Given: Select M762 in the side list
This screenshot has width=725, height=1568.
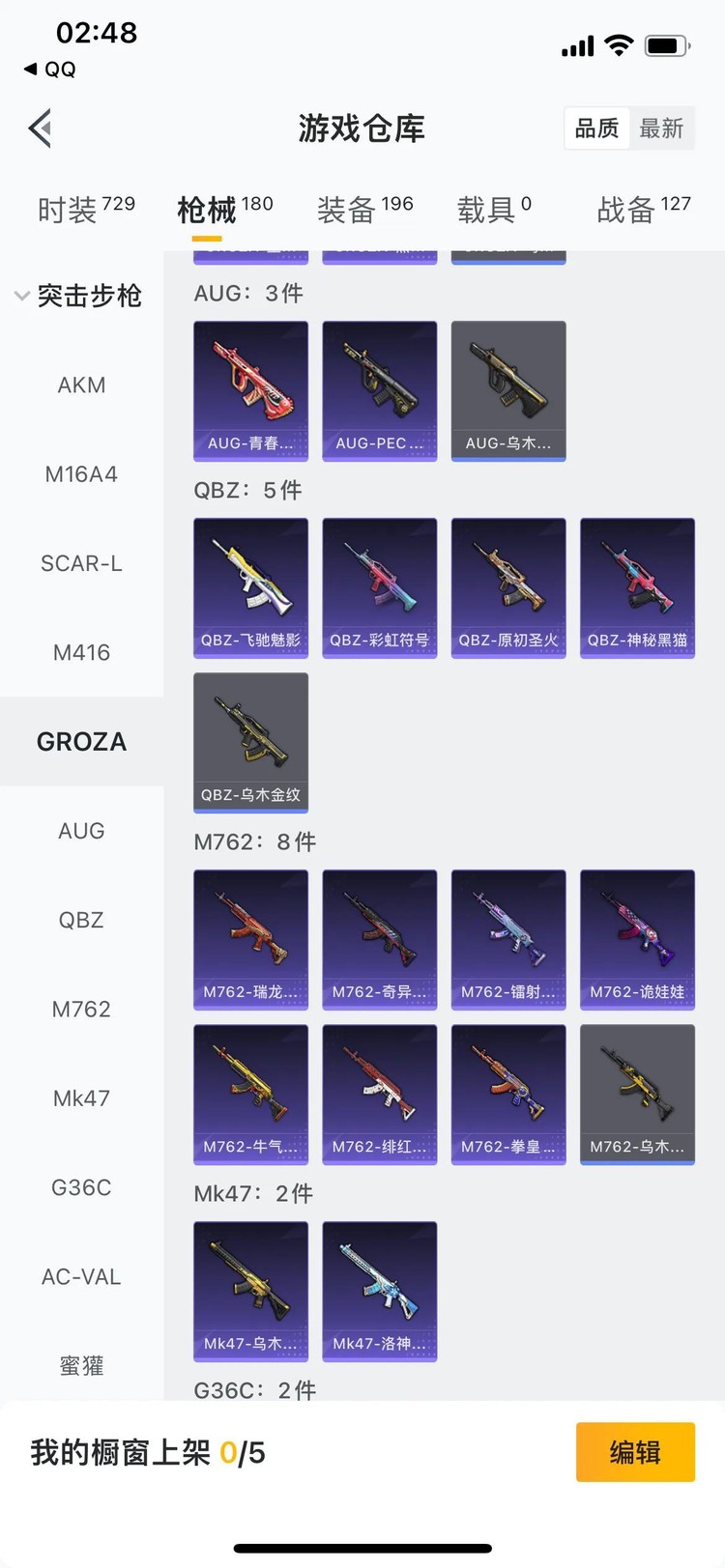Looking at the screenshot, I should 81,1010.
